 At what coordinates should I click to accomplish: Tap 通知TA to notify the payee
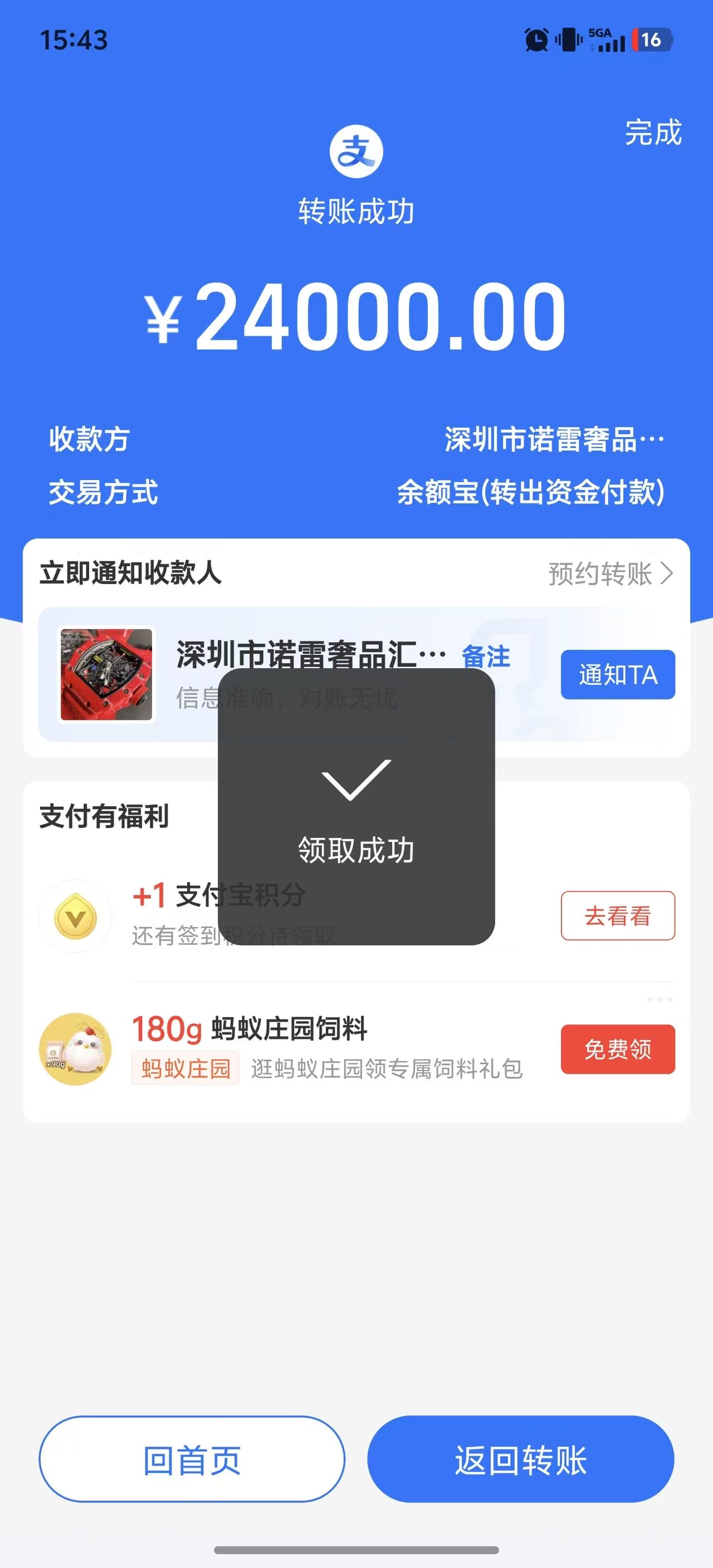coord(617,674)
